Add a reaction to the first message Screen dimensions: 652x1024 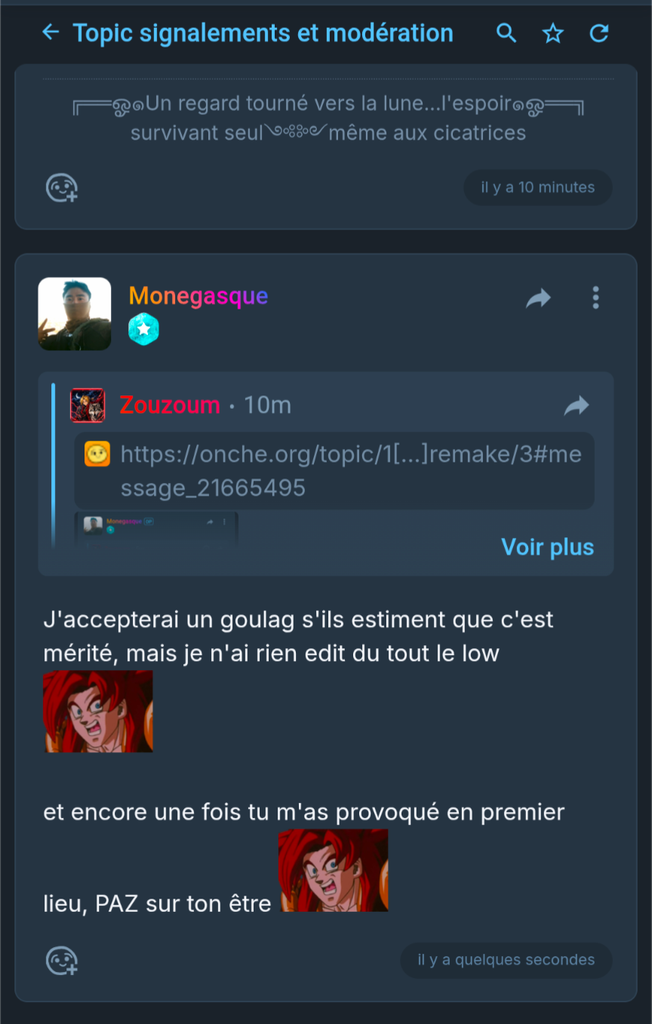(62, 187)
